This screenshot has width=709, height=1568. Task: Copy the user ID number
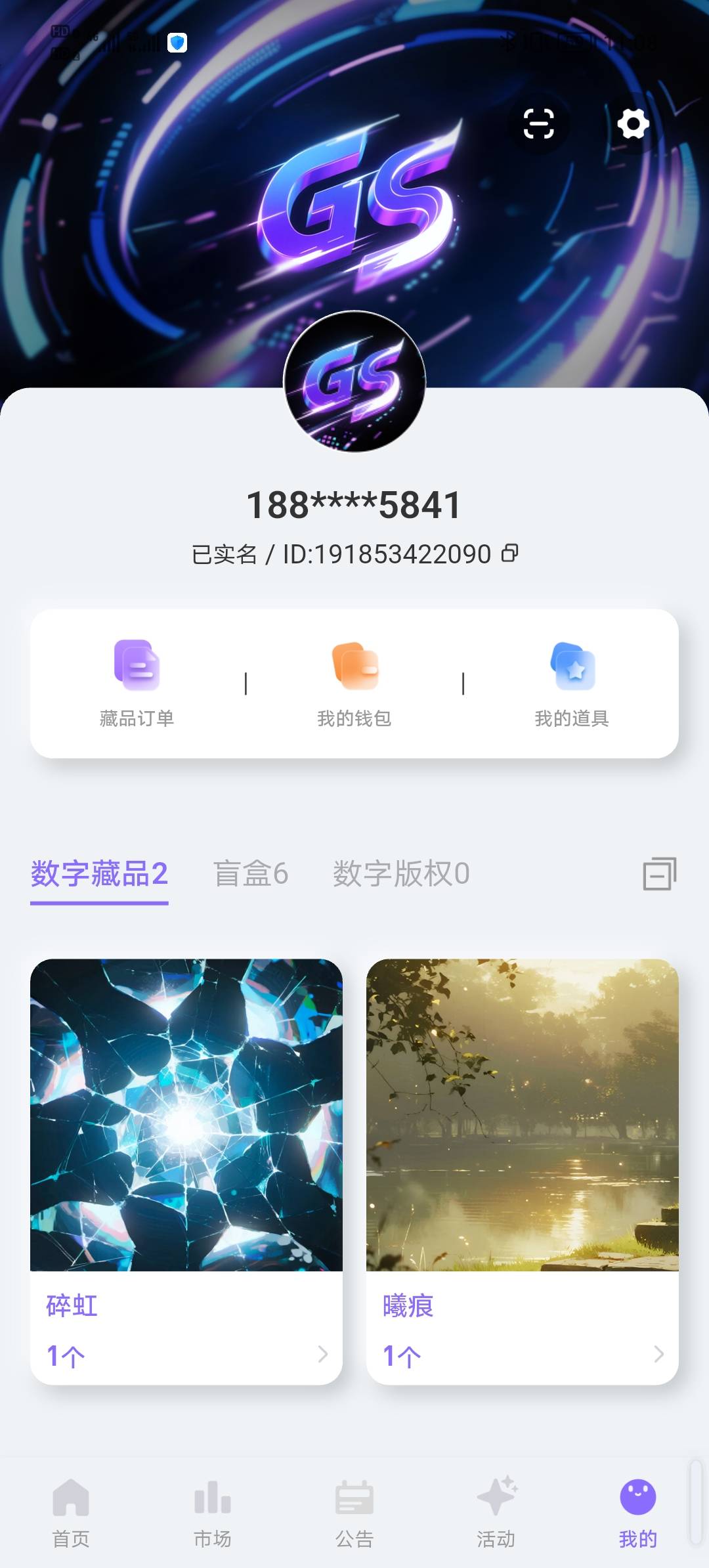click(510, 553)
